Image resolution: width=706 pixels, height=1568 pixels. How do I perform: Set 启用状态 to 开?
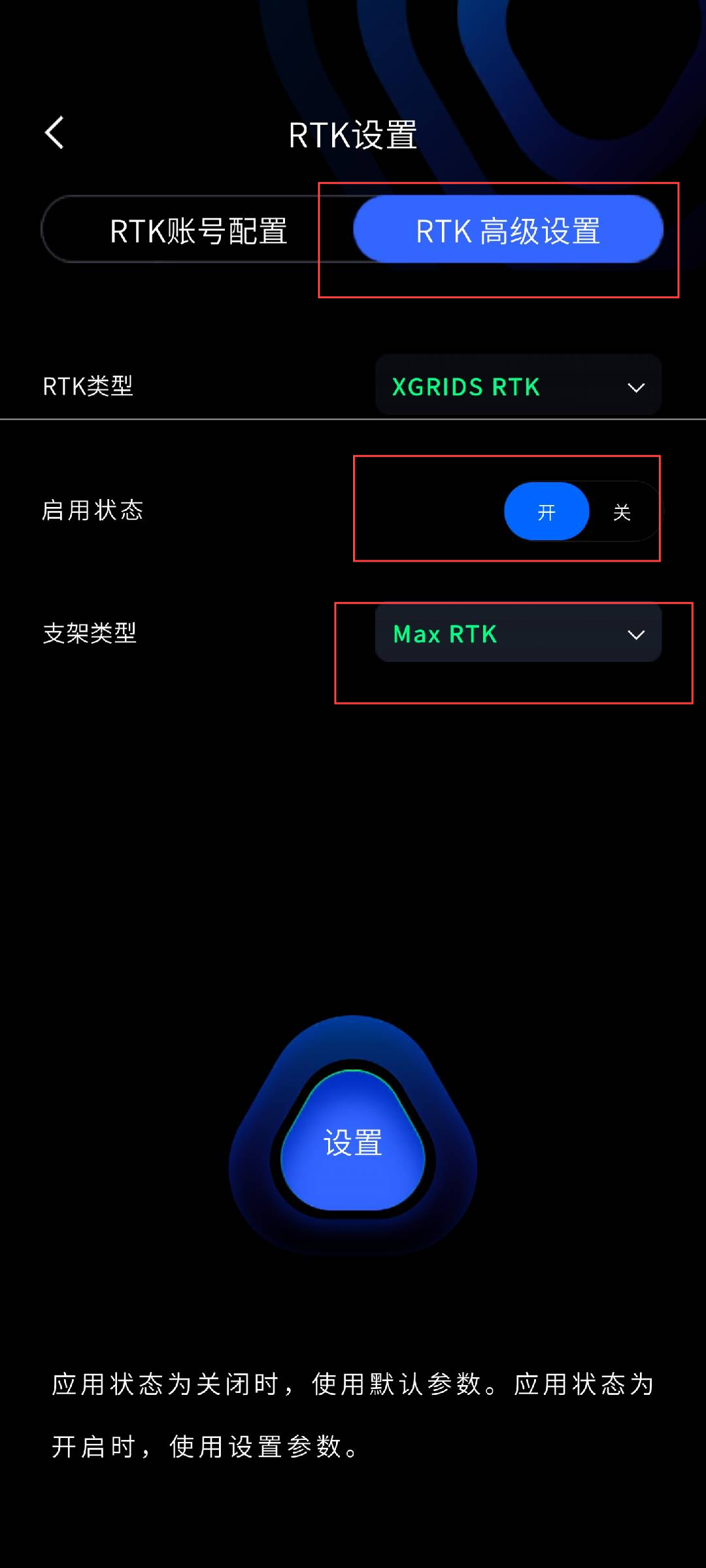click(546, 512)
